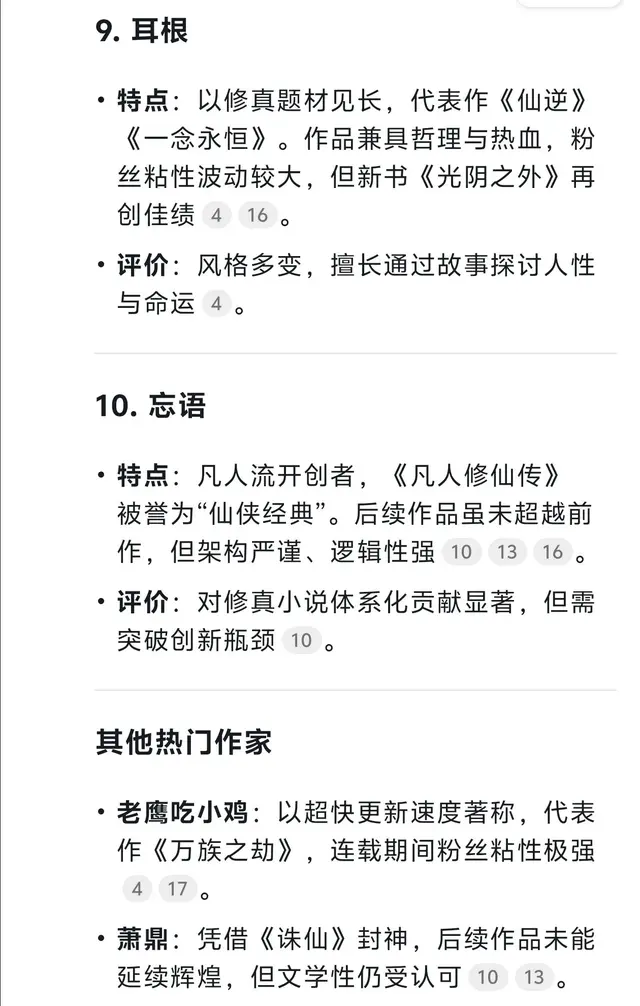
Task: Open citation 16 after 《光阴之外》再创佳绩
Action: point(257,215)
